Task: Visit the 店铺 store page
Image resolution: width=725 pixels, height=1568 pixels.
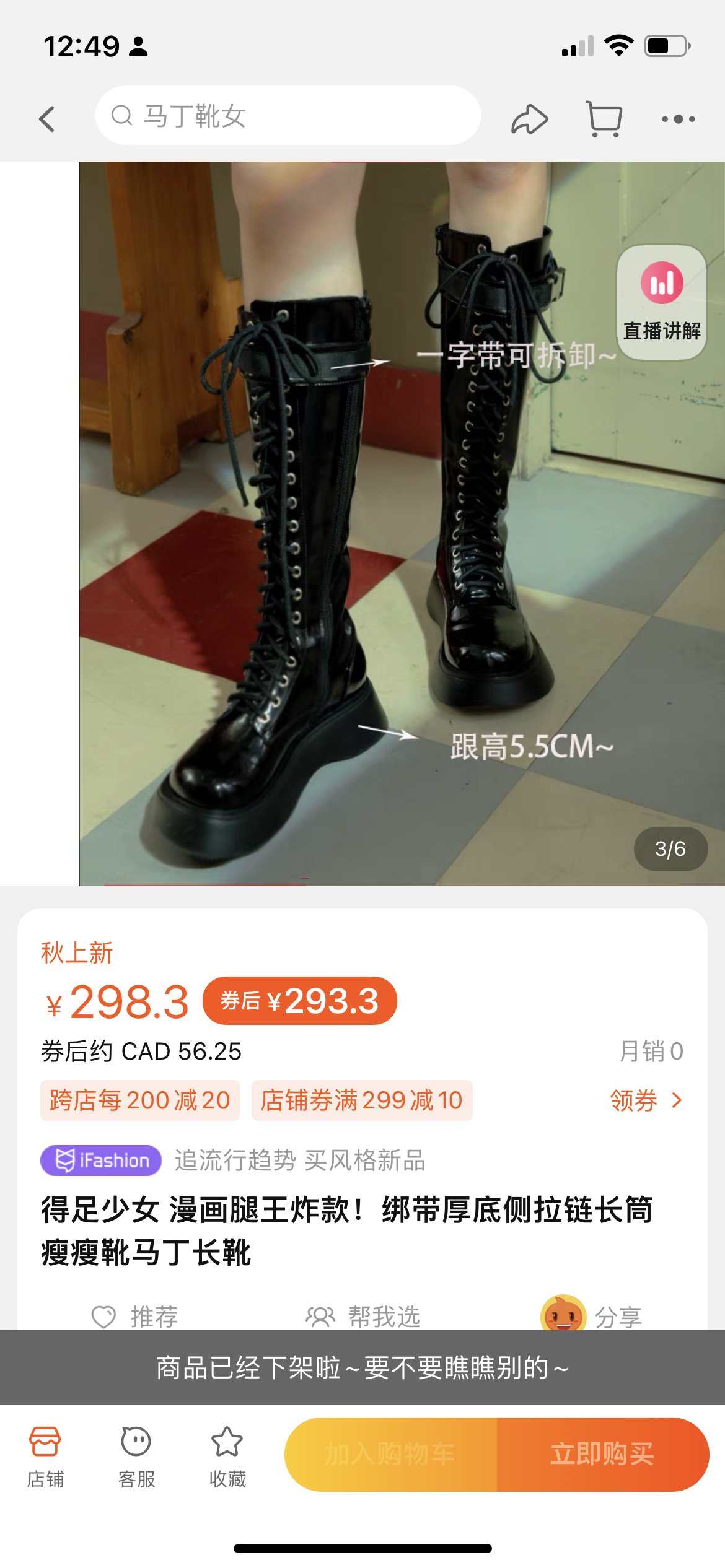Action: (45, 1457)
